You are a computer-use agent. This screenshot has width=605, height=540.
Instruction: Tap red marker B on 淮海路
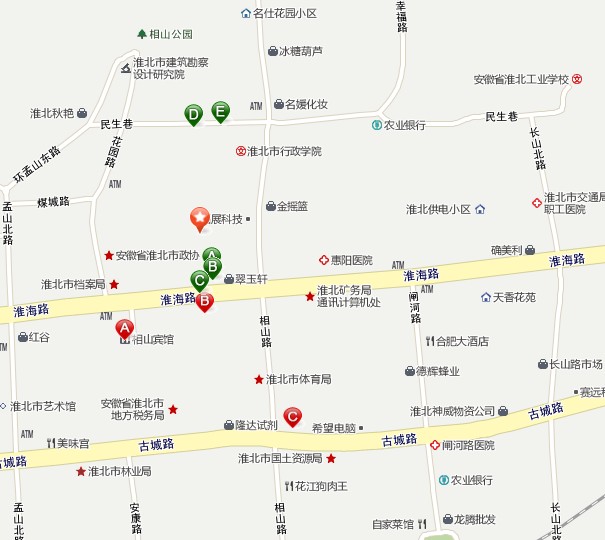[204, 300]
